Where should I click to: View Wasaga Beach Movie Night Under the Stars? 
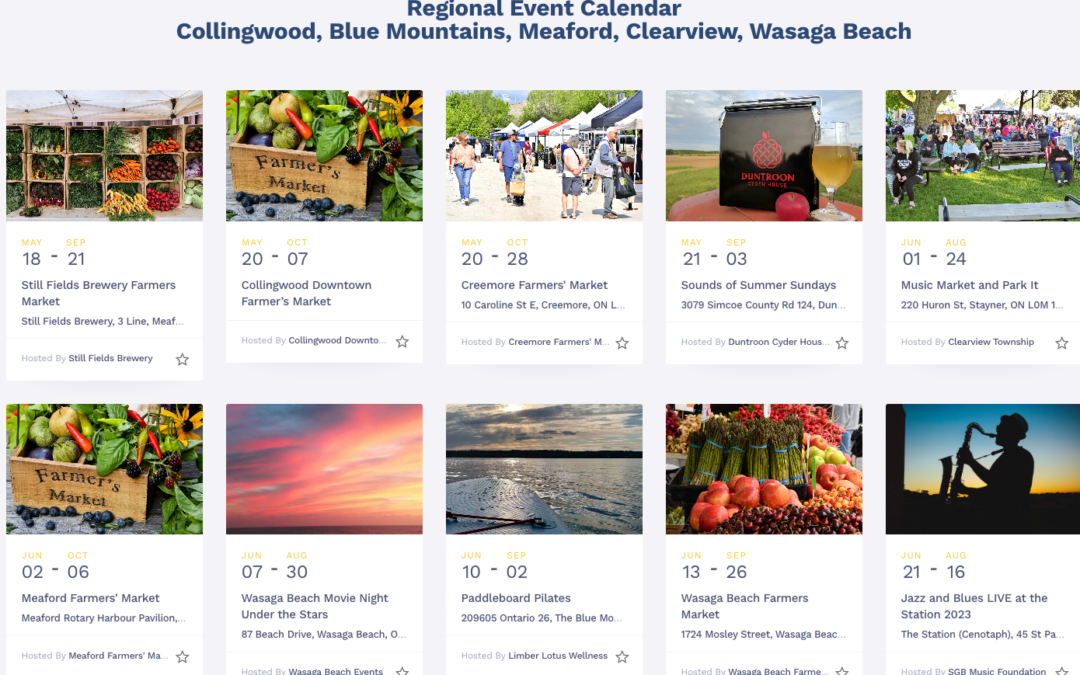(x=314, y=606)
